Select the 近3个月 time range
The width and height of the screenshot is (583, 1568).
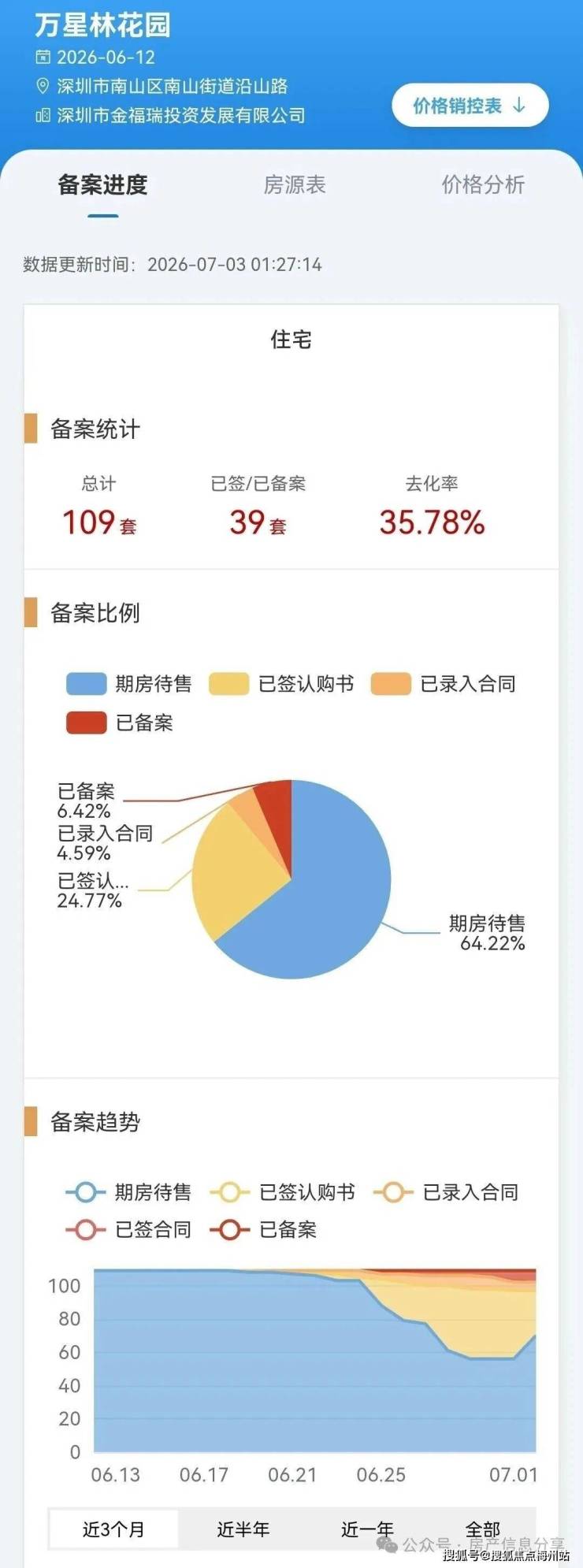point(113,1529)
